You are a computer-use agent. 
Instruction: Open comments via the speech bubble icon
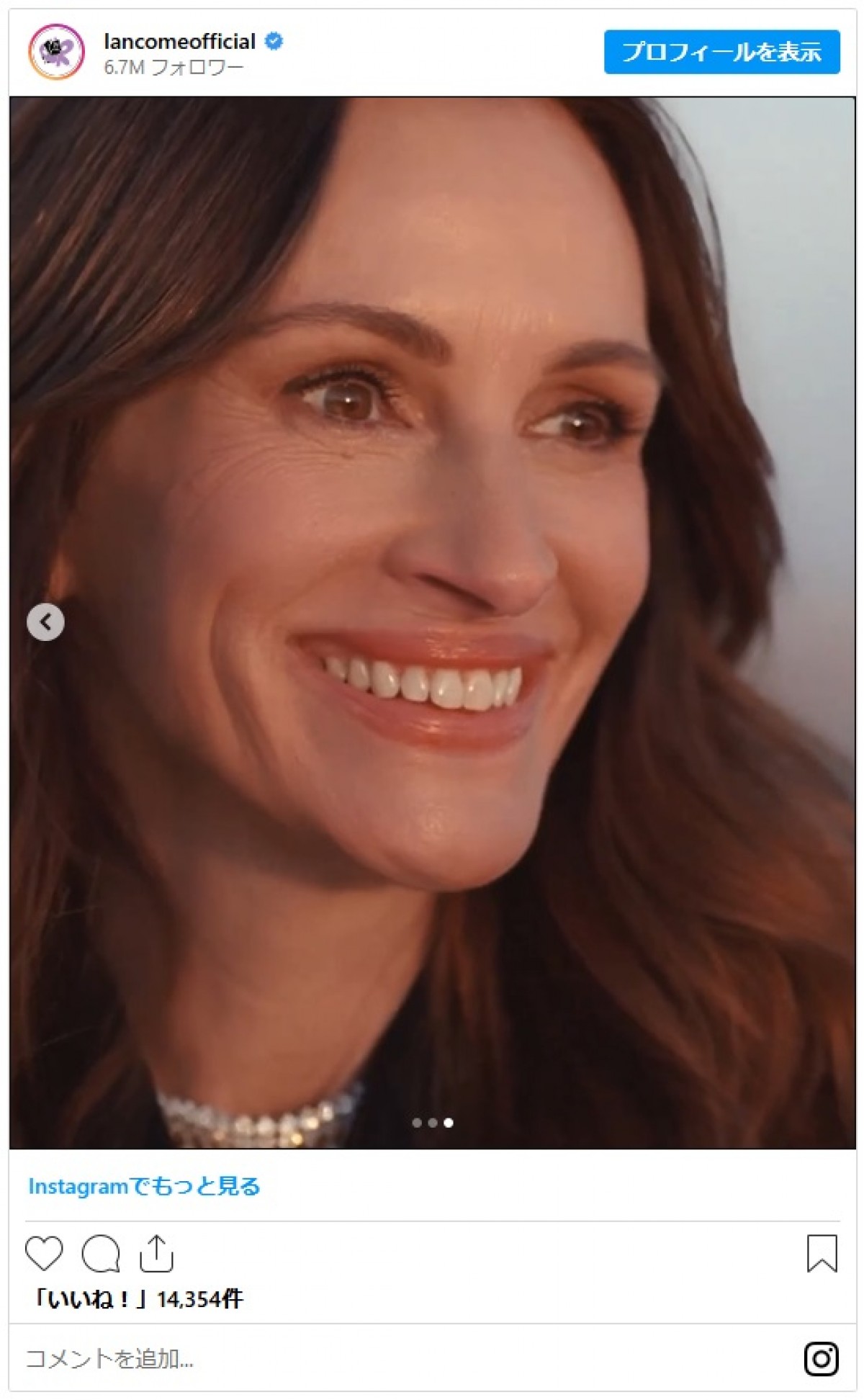(x=101, y=1253)
